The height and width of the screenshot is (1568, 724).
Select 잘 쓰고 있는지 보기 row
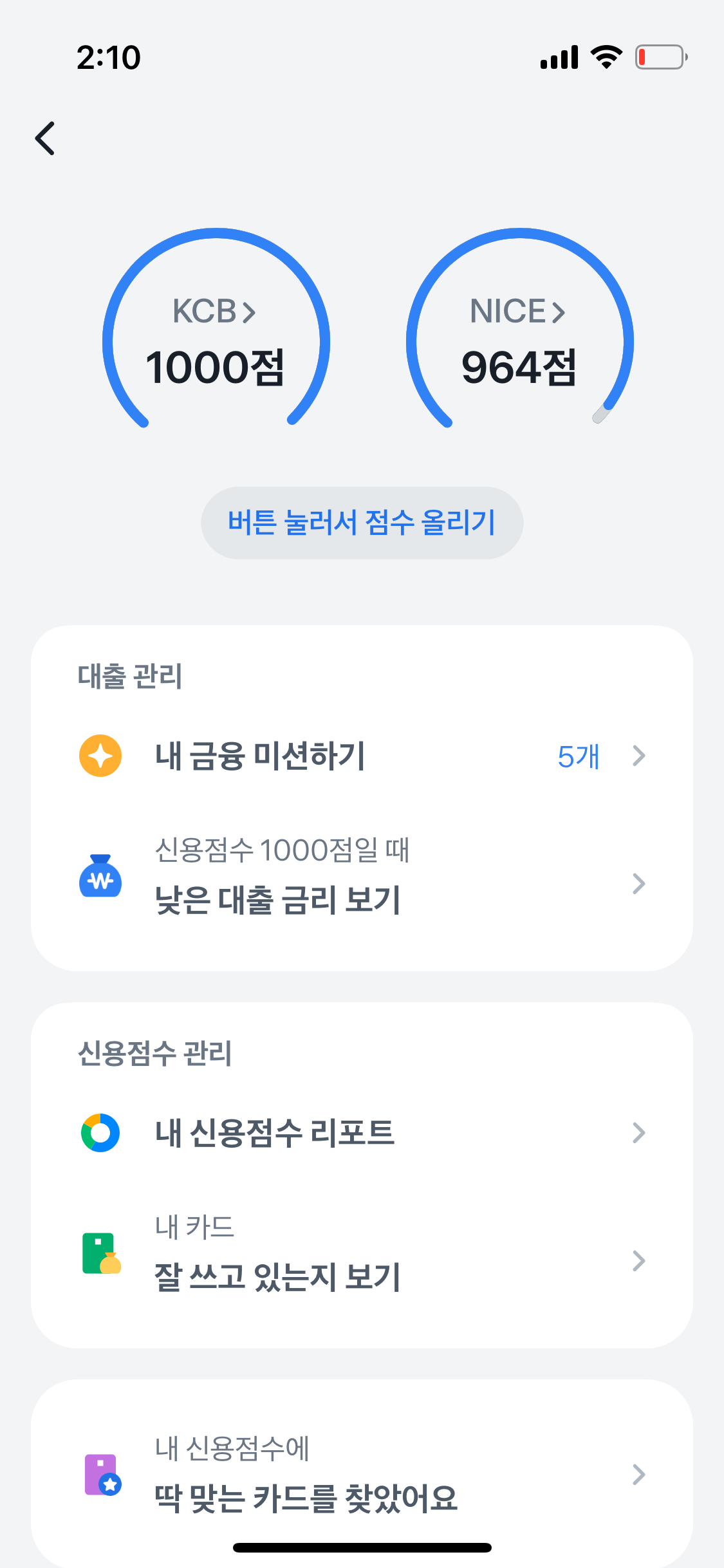tap(362, 1260)
